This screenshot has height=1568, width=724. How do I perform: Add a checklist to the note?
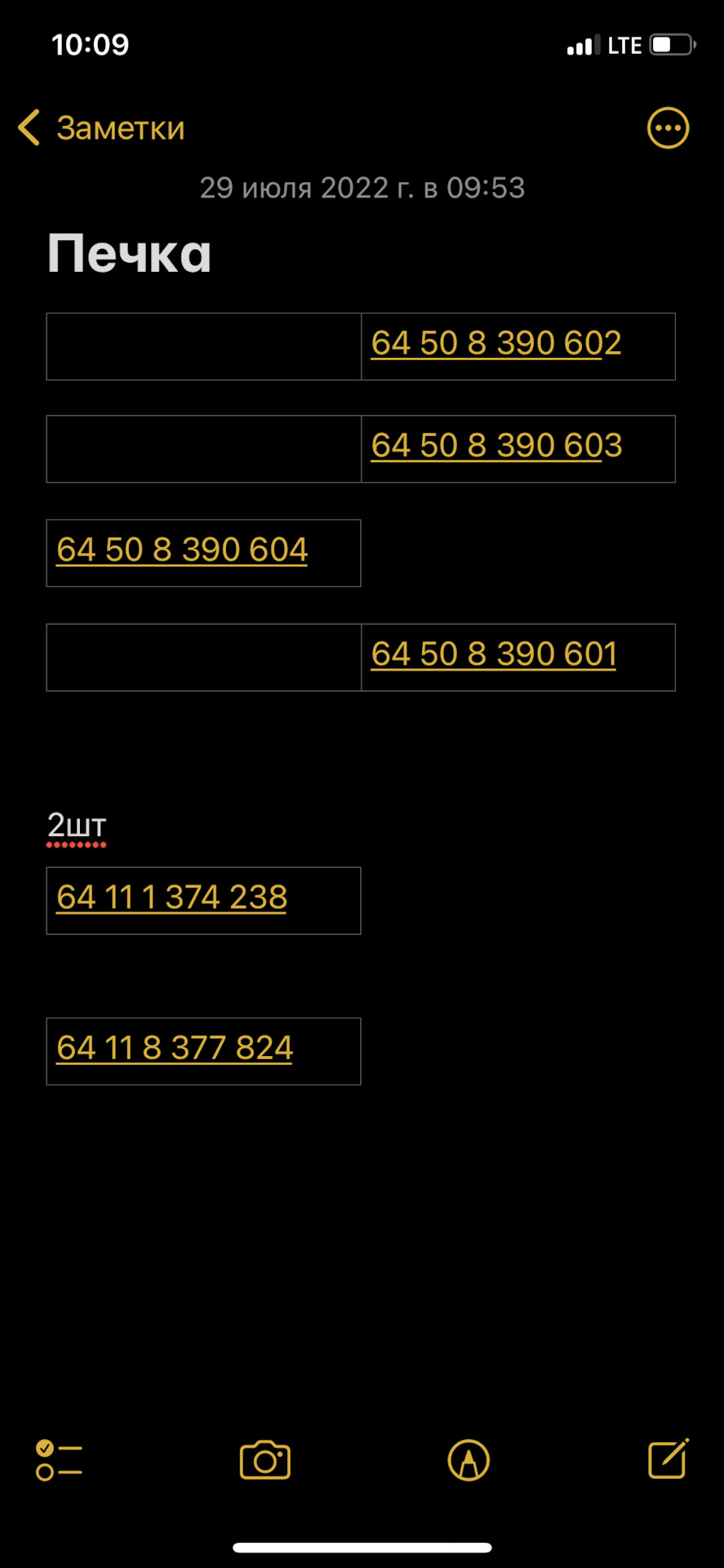click(59, 1459)
